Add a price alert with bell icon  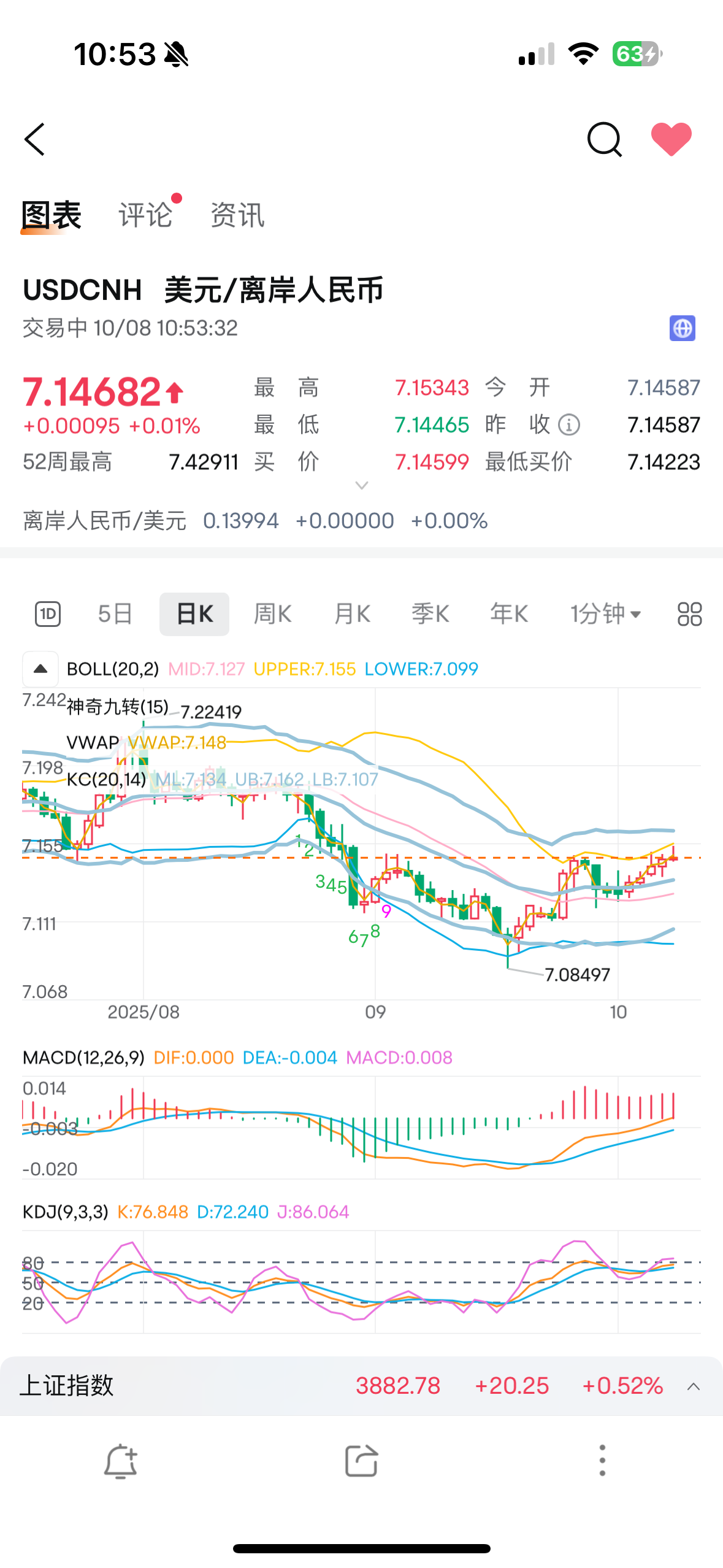click(120, 1461)
